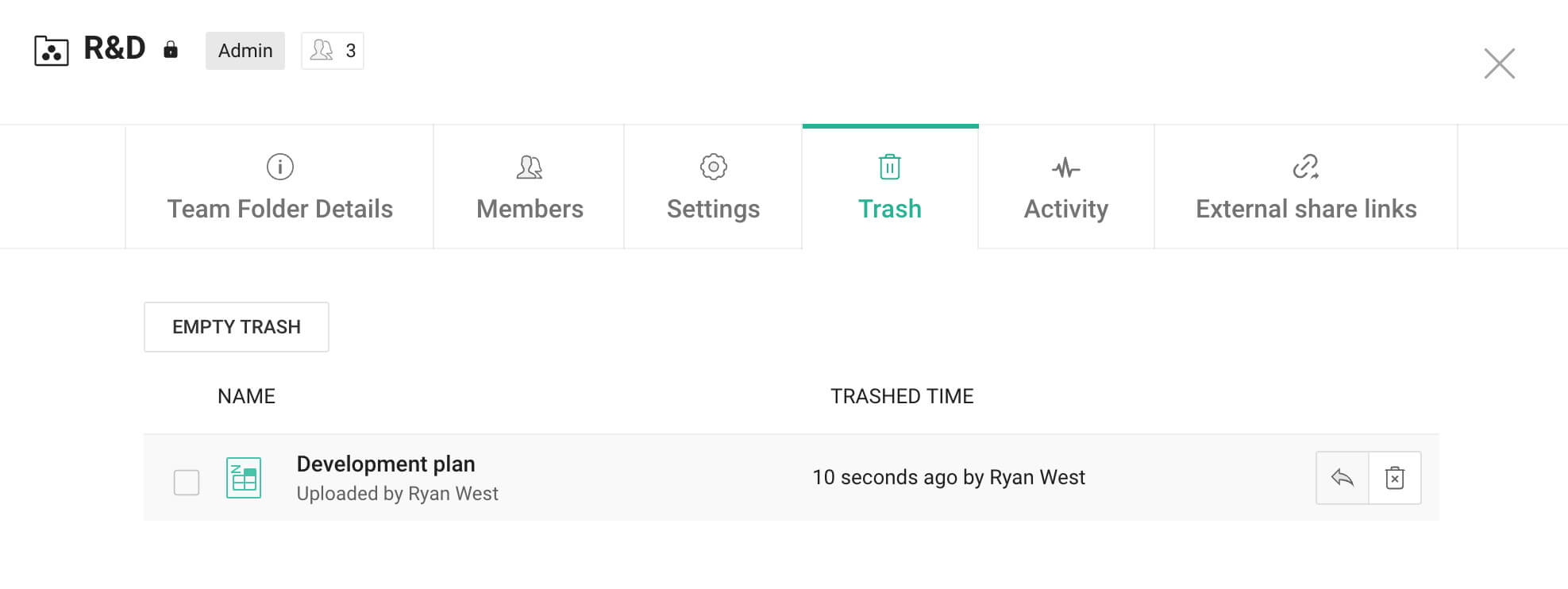Check the box for Development plan

tap(187, 482)
